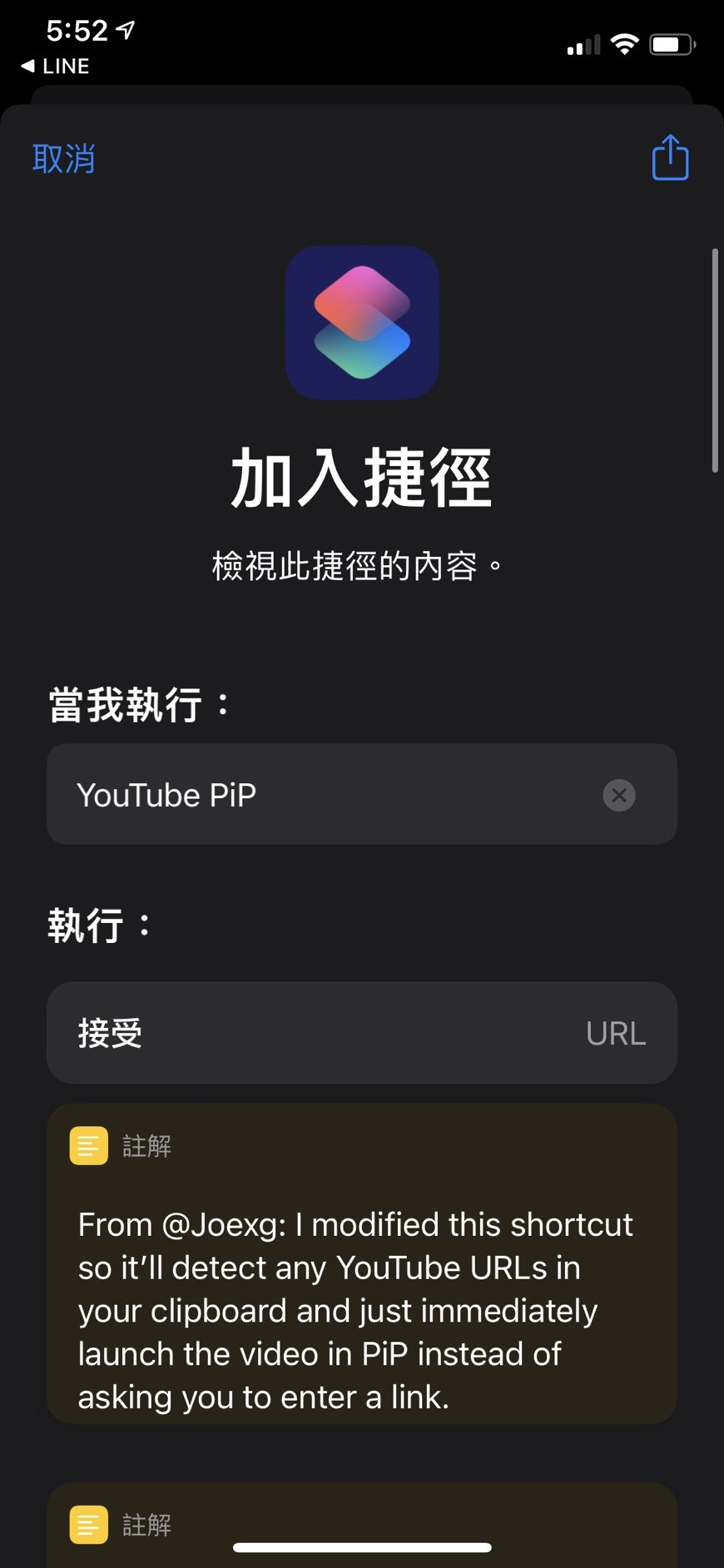Open the share sheet icon

670,157
